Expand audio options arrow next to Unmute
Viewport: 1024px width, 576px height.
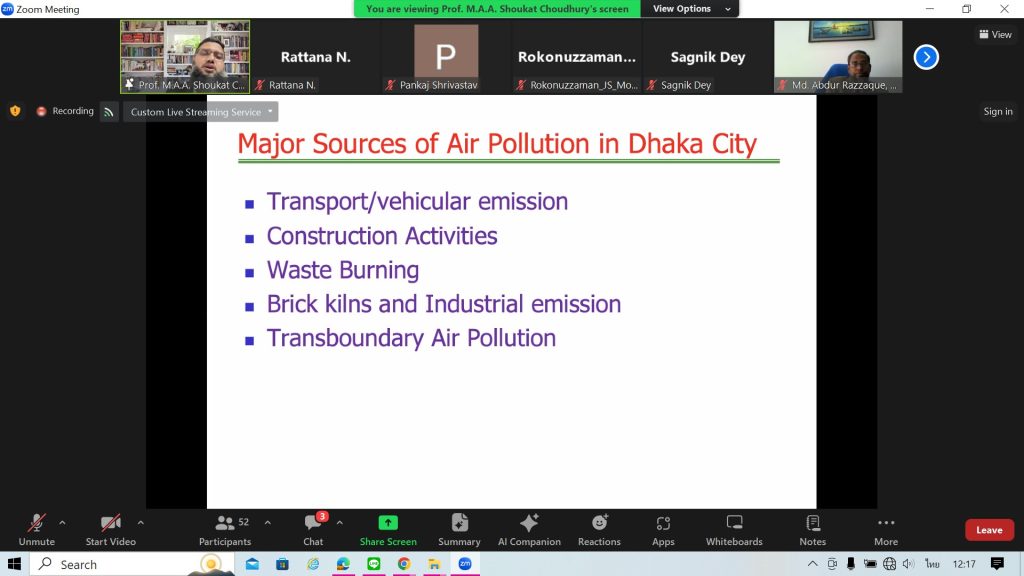pyautogui.click(x=62, y=522)
